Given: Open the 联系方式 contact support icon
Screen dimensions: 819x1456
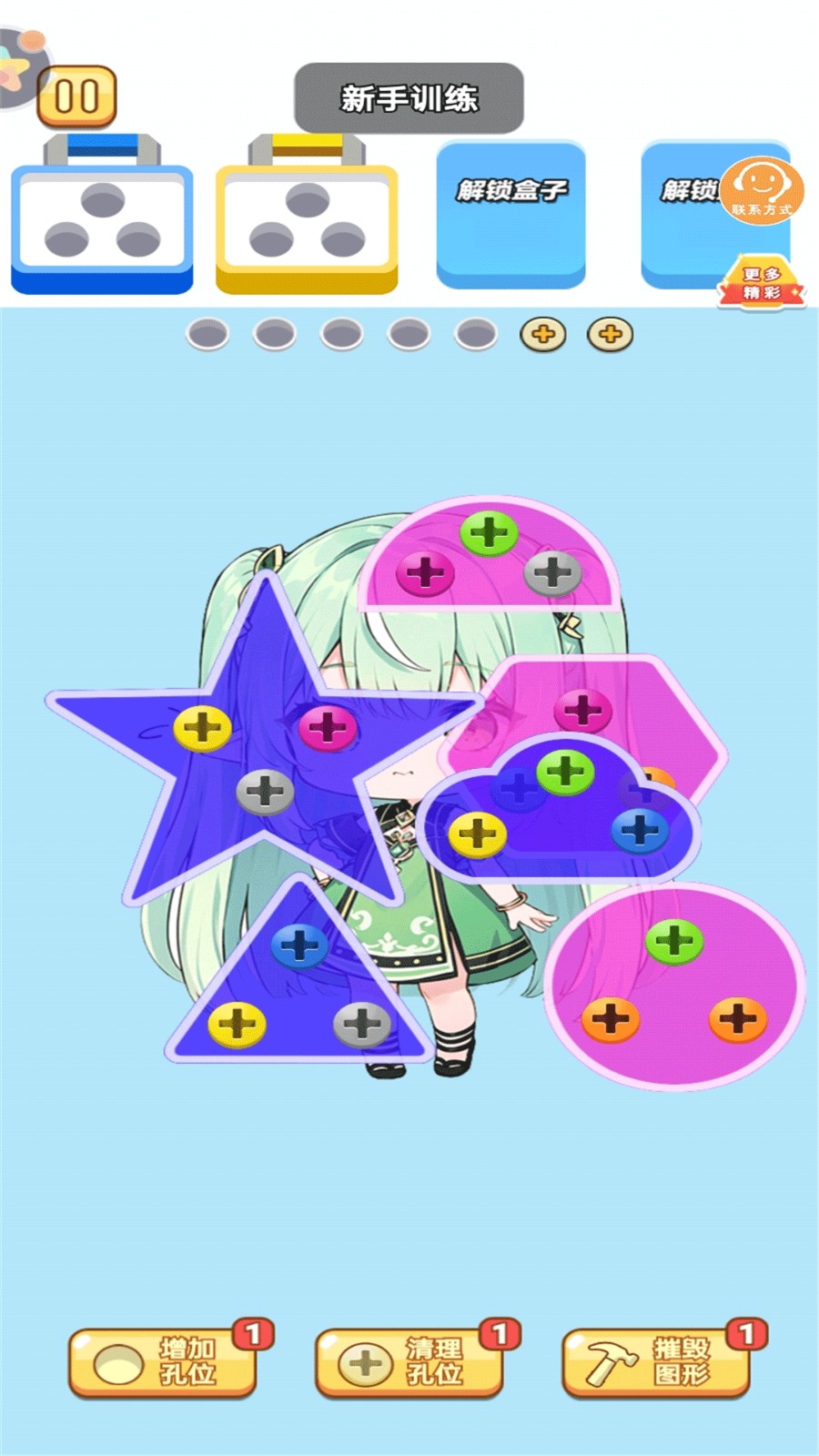Looking at the screenshot, I should (763, 190).
